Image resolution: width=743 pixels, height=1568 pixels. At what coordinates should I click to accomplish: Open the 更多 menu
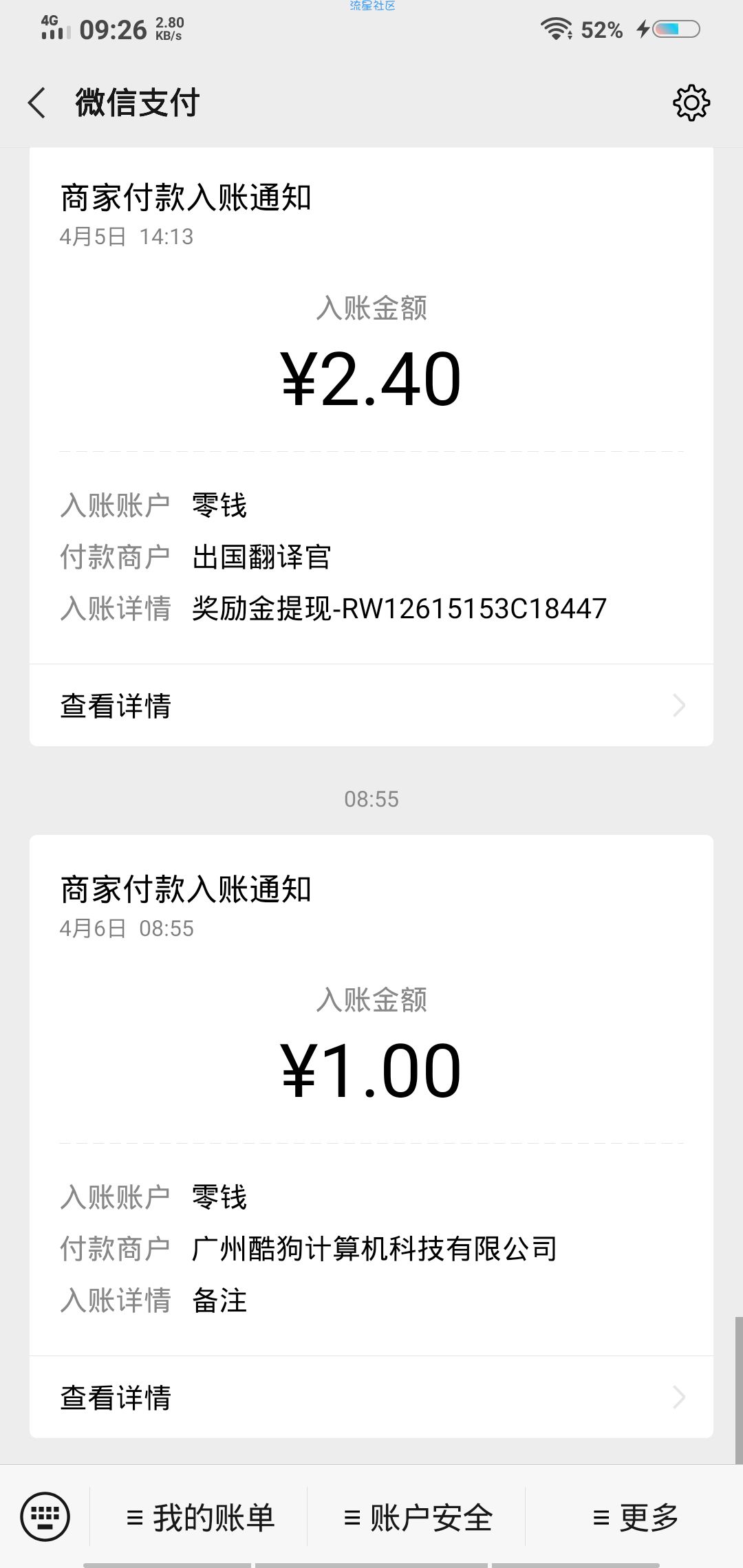(x=634, y=1517)
